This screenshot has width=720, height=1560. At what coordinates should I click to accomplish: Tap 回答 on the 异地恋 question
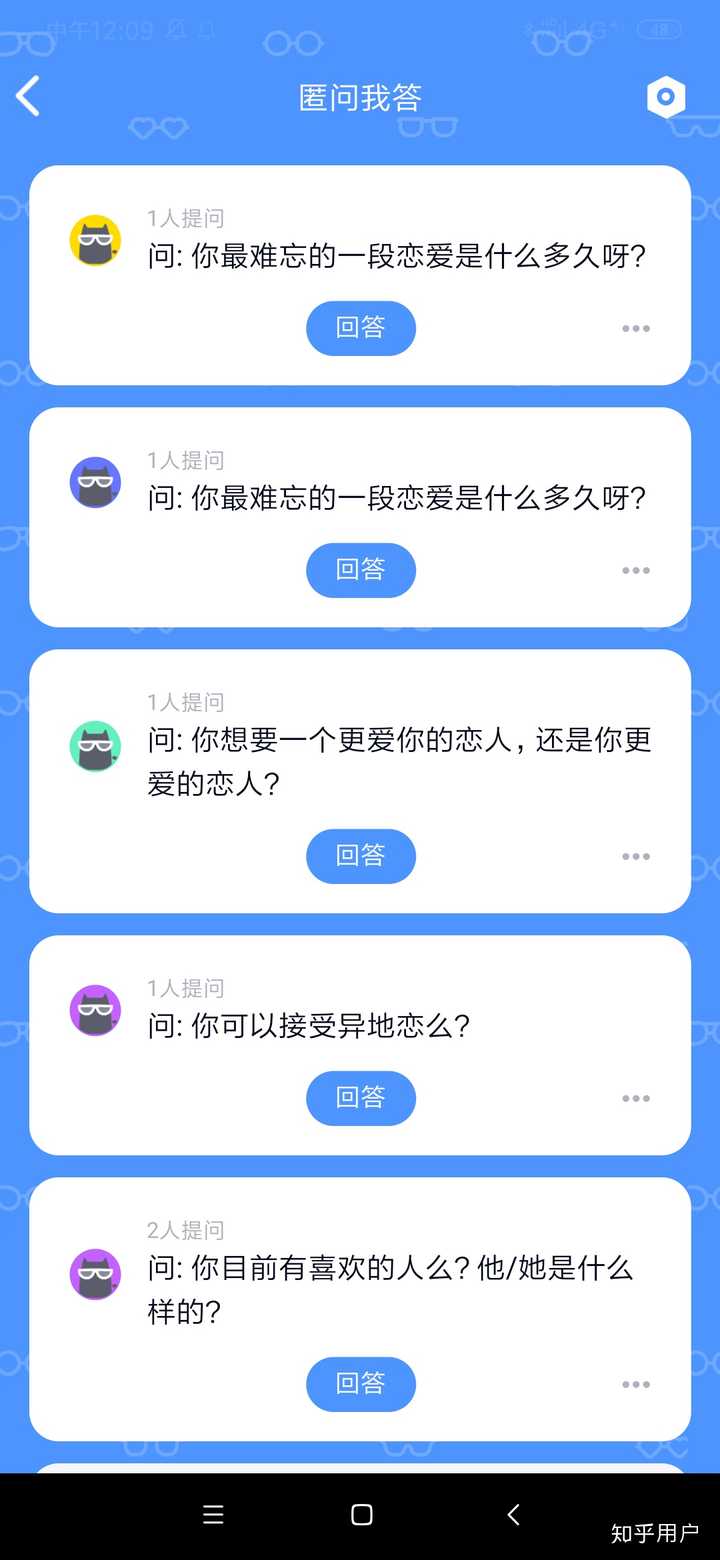pyautogui.click(x=361, y=1098)
